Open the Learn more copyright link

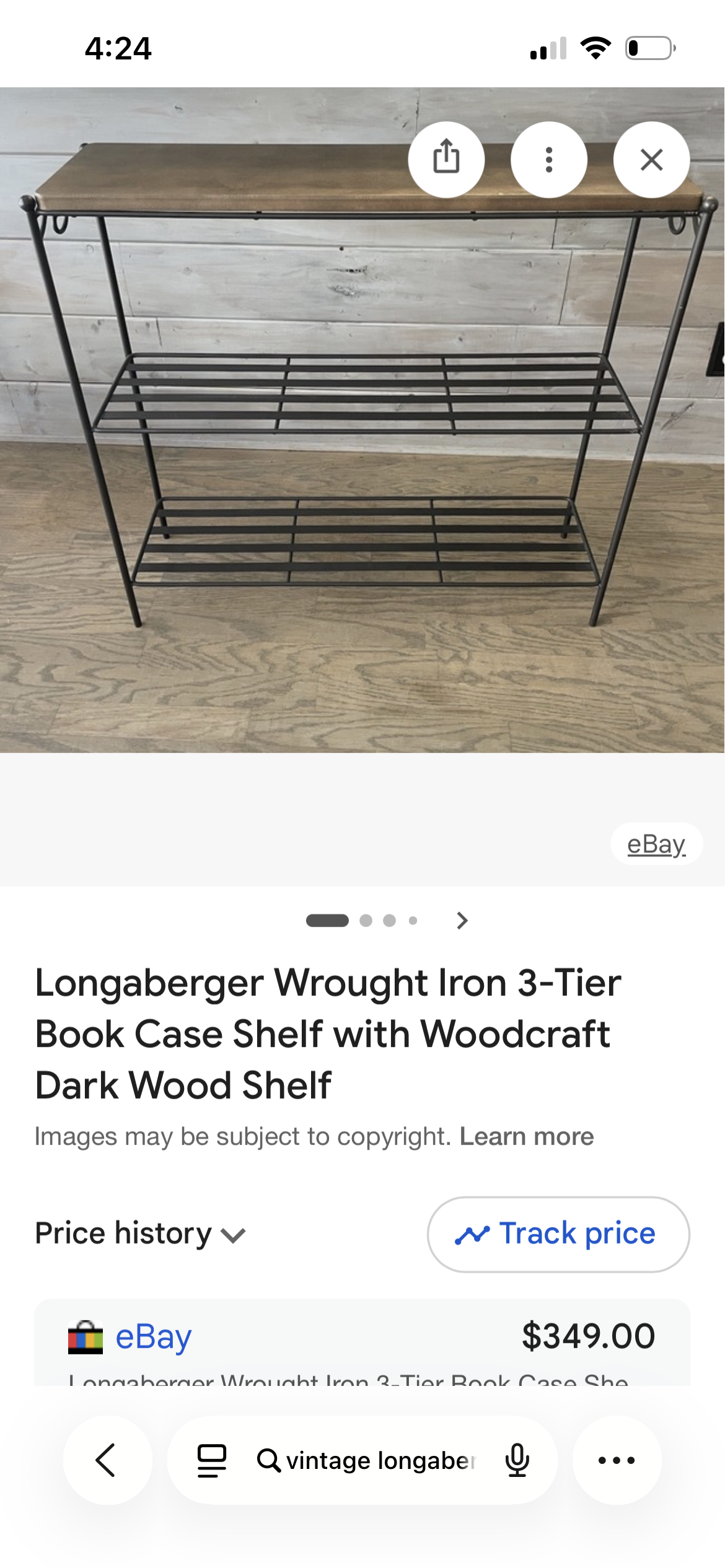(x=527, y=1136)
